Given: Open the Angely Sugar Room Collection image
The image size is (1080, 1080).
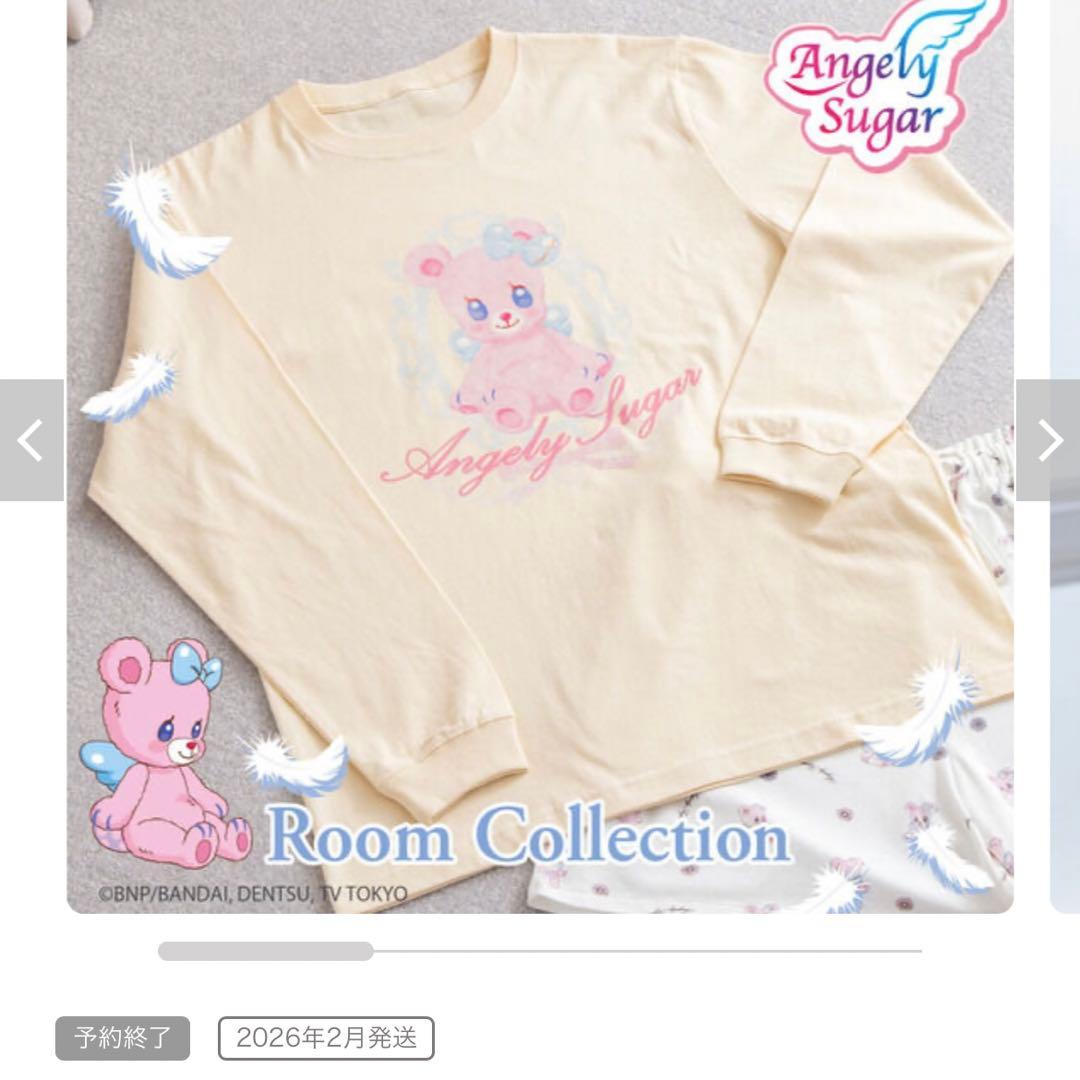Looking at the screenshot, I should pos(540,455).
